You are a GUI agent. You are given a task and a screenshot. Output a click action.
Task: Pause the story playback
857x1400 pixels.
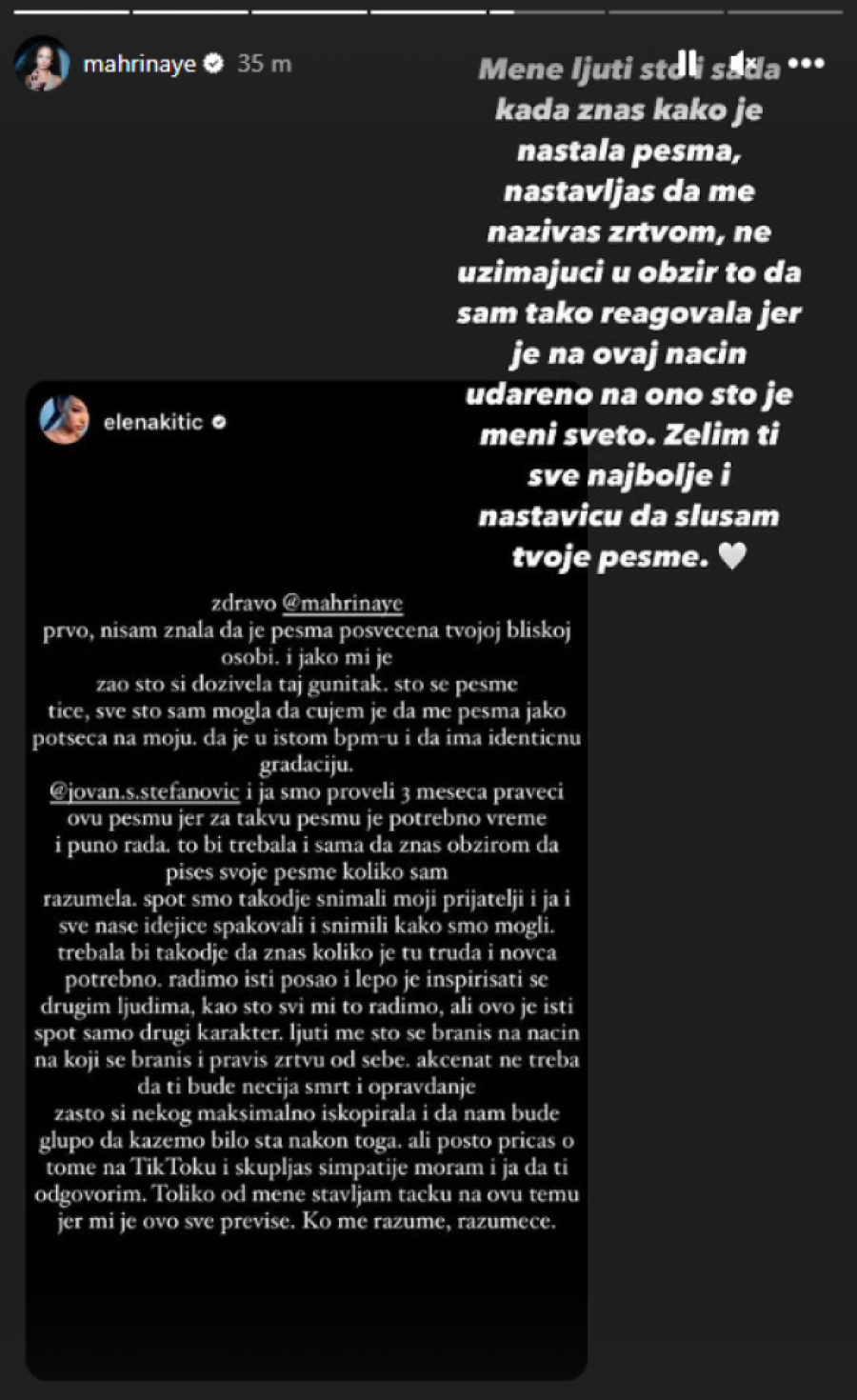tap(687, 63)
